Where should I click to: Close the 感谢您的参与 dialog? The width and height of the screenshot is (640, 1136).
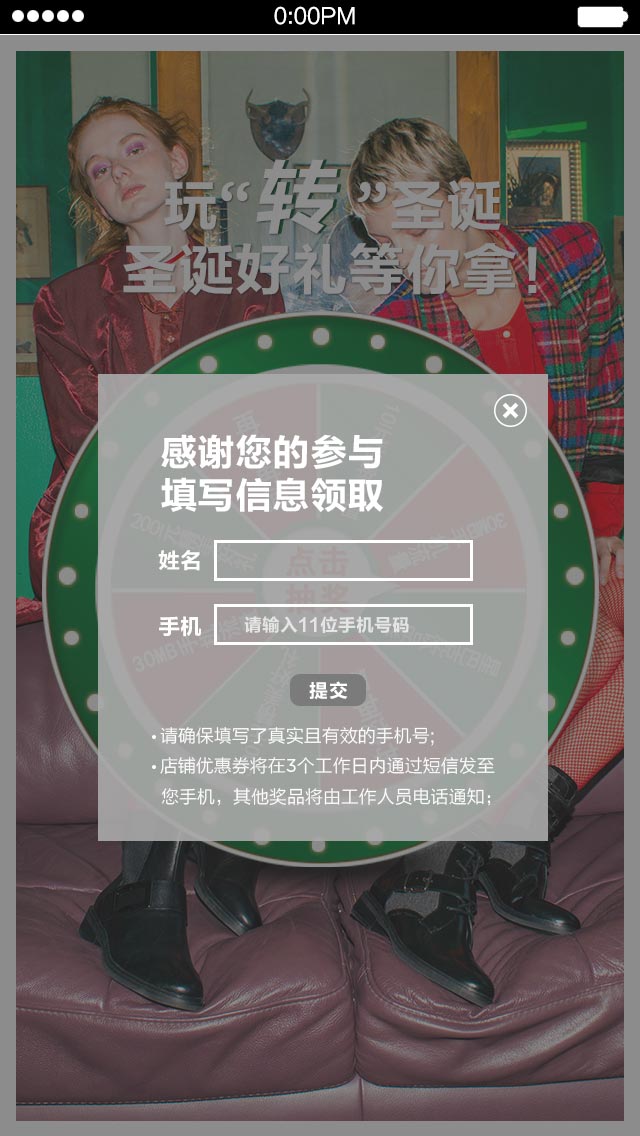pos(510,410)
